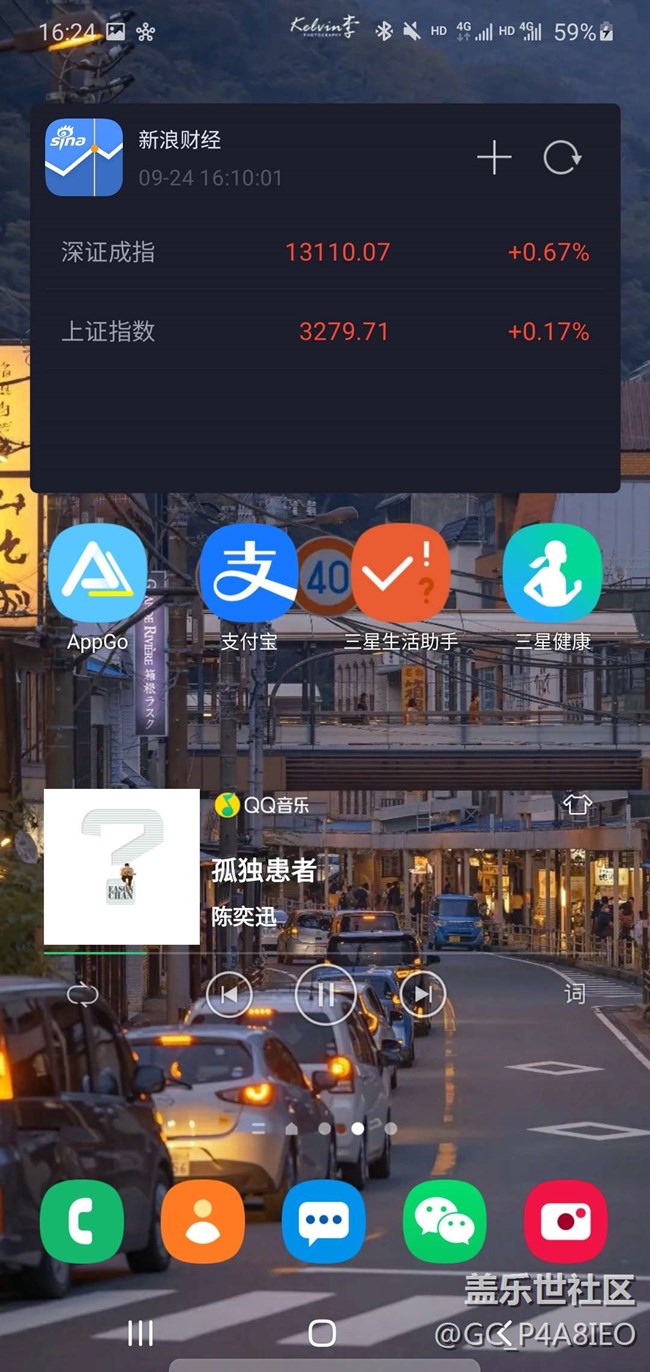The width and height of the screenshot is (650, 1372).
Task: Open the 深证成指 index row
Action: point(325,252)
